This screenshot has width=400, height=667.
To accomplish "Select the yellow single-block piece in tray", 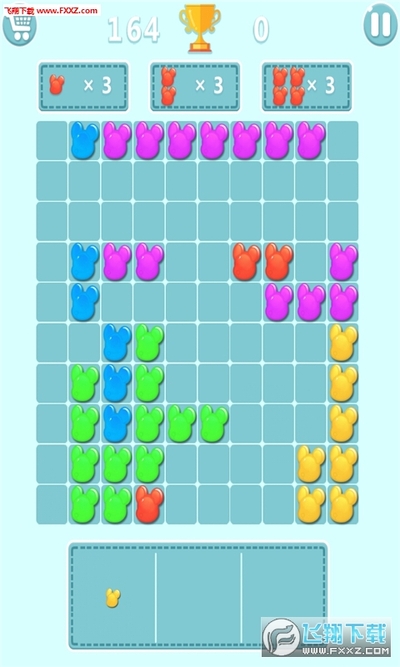I will pyautogui.click(x=113, y=598).
